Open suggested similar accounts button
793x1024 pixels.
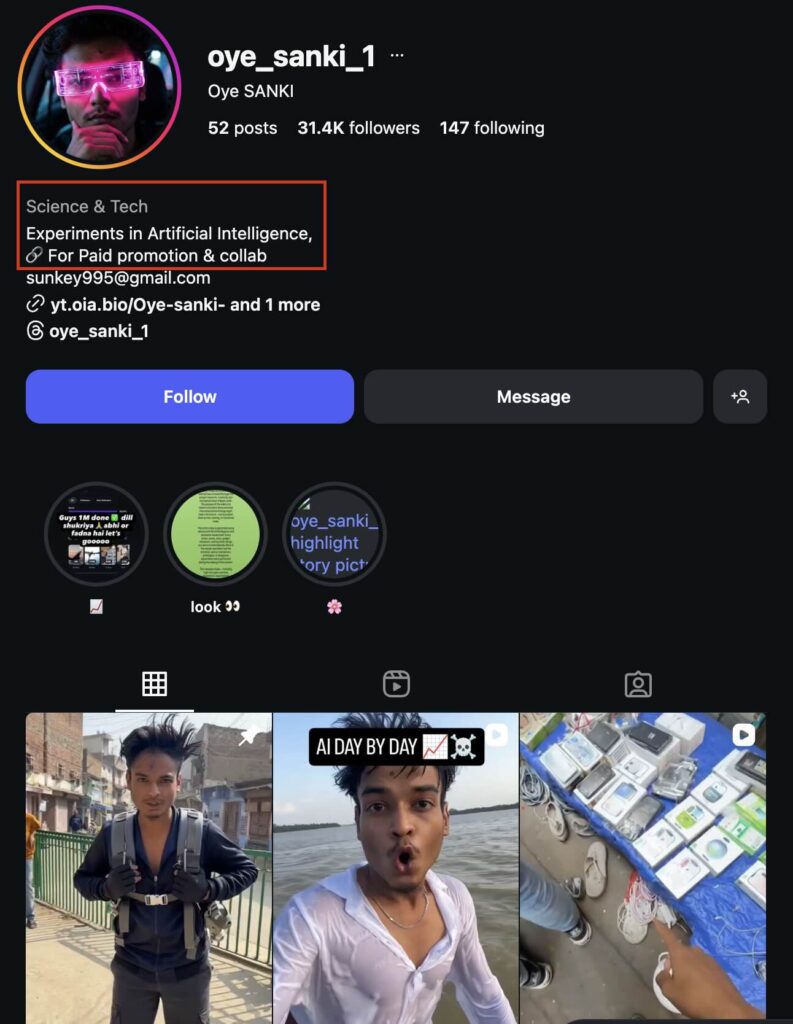pyautogui.click(x=740, y=397)
